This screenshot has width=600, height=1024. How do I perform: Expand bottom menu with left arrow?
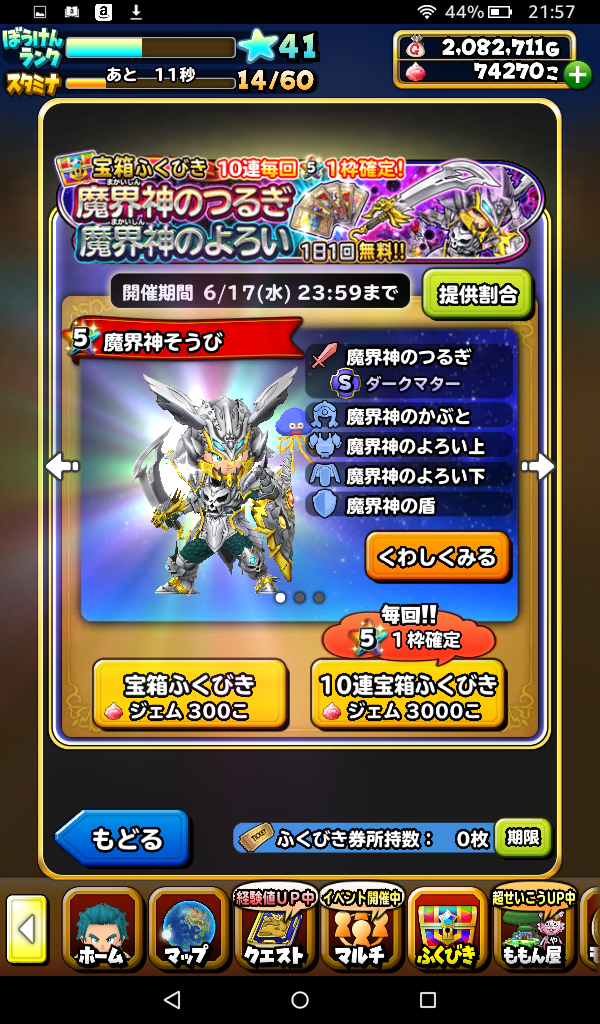tap(26, 930)
